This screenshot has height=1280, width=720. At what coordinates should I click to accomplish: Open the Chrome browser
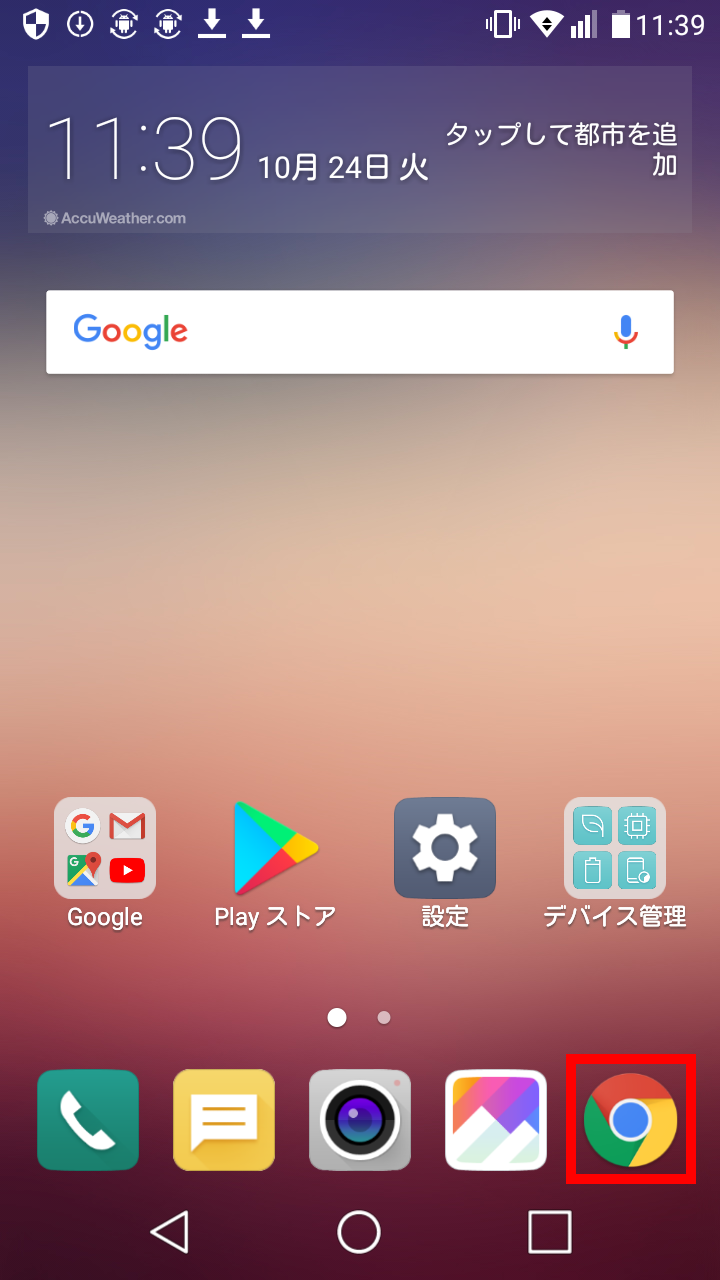630,1120
